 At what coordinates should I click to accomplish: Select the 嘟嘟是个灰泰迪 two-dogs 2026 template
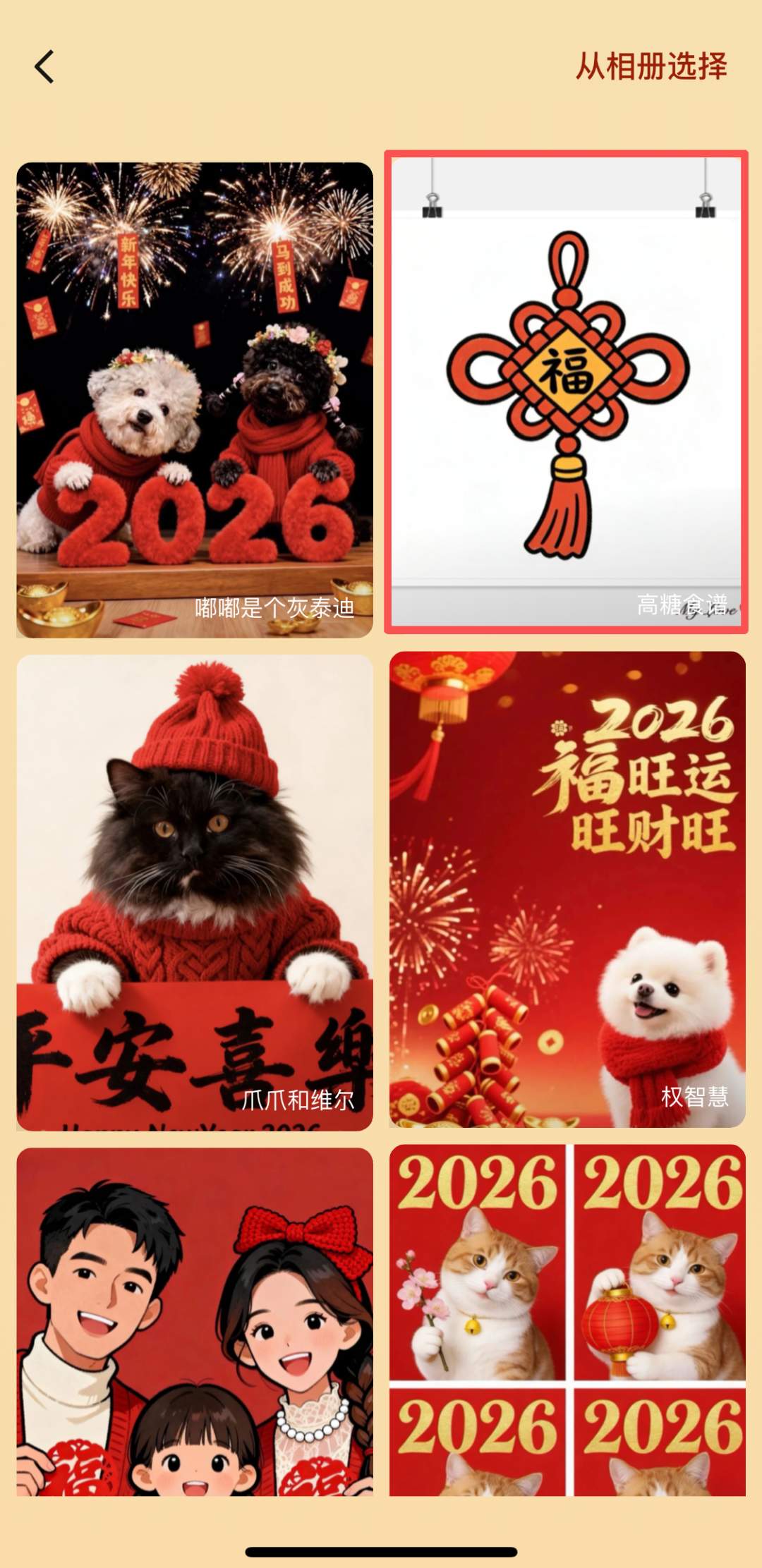click(195, 400)
